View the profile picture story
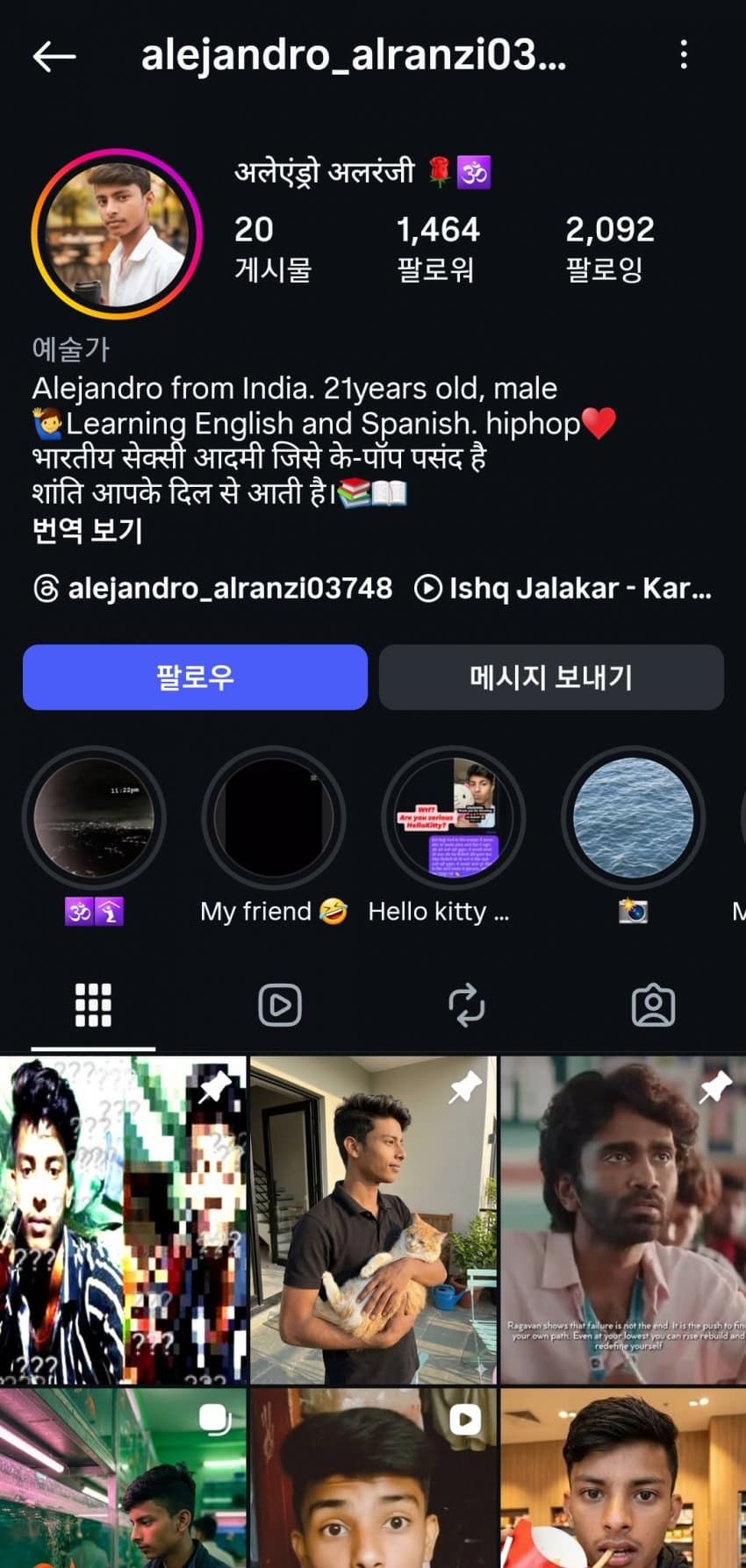The width and height of the screenshot is (746, 1568). click(117, 235)
